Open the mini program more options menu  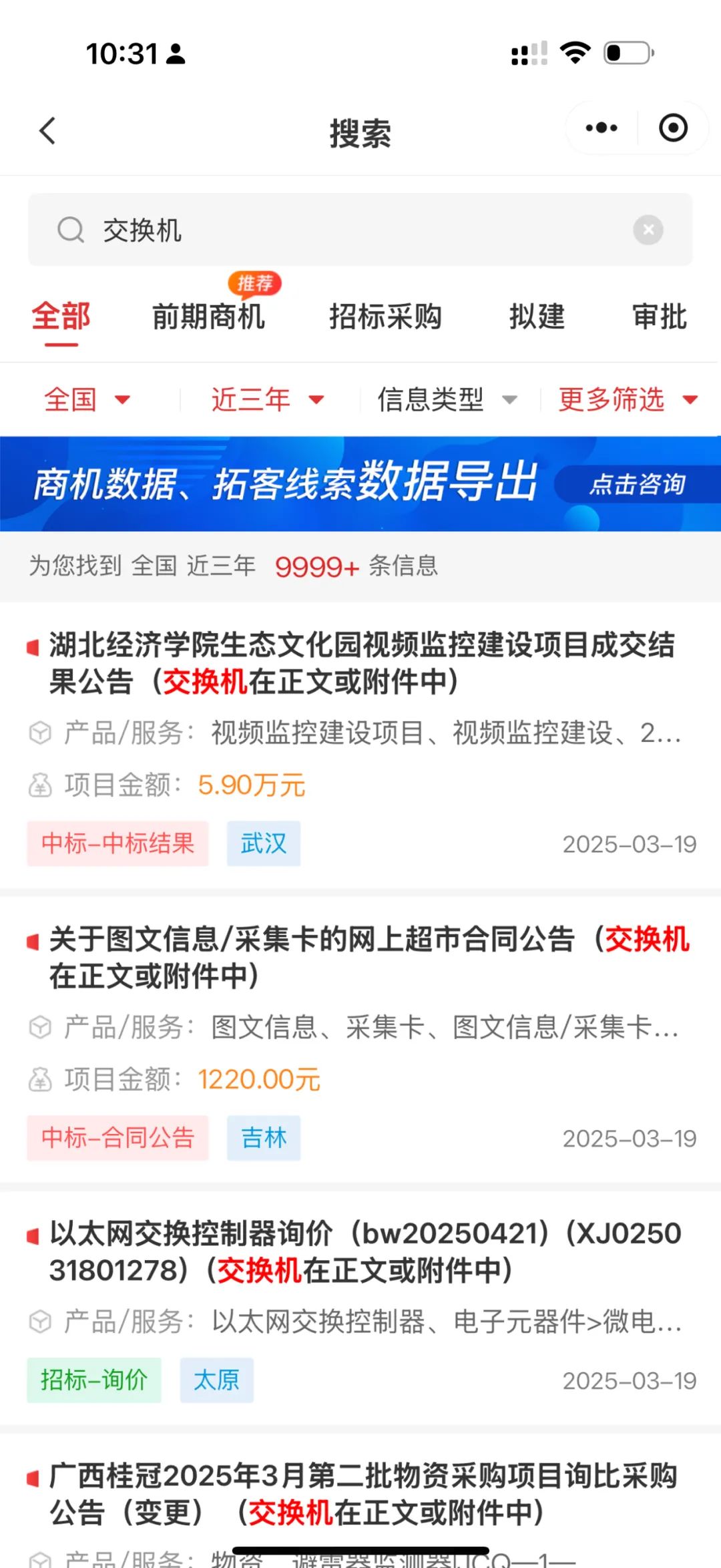click(x=601, y=128)
